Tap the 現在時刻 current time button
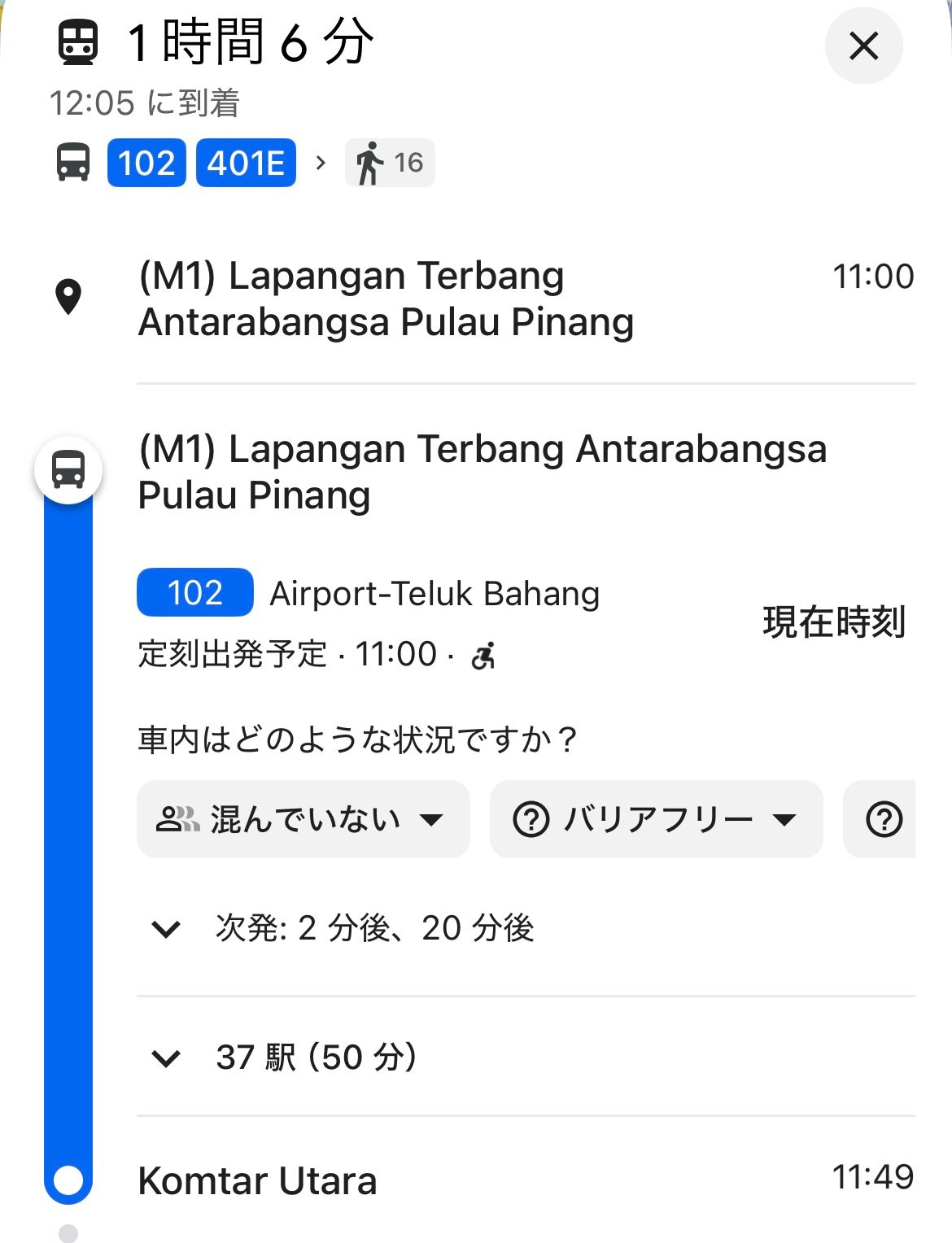The width and height of the screenshot is (952, 1243). [833, 622]
